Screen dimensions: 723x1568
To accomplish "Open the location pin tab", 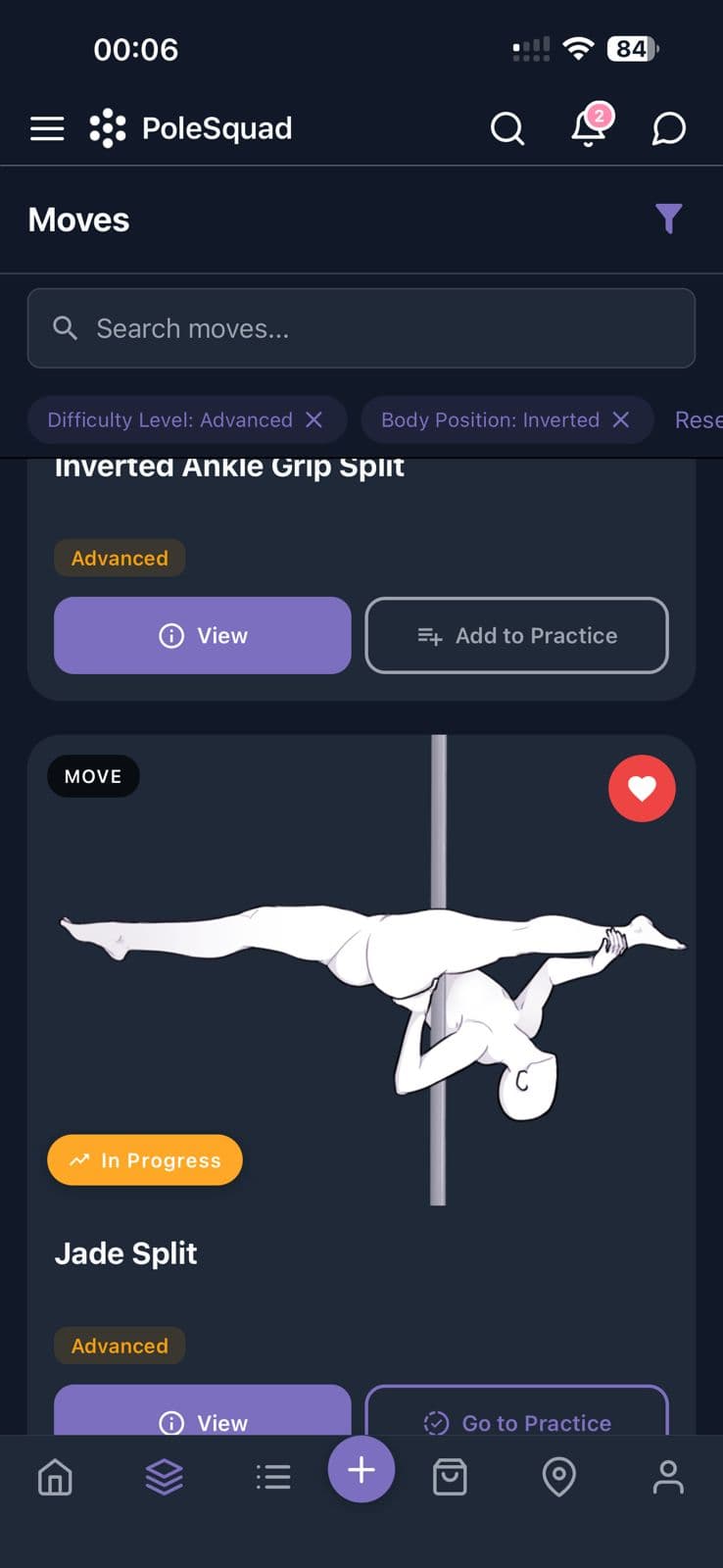I will pyautogui.click(x=559, y=1477).
